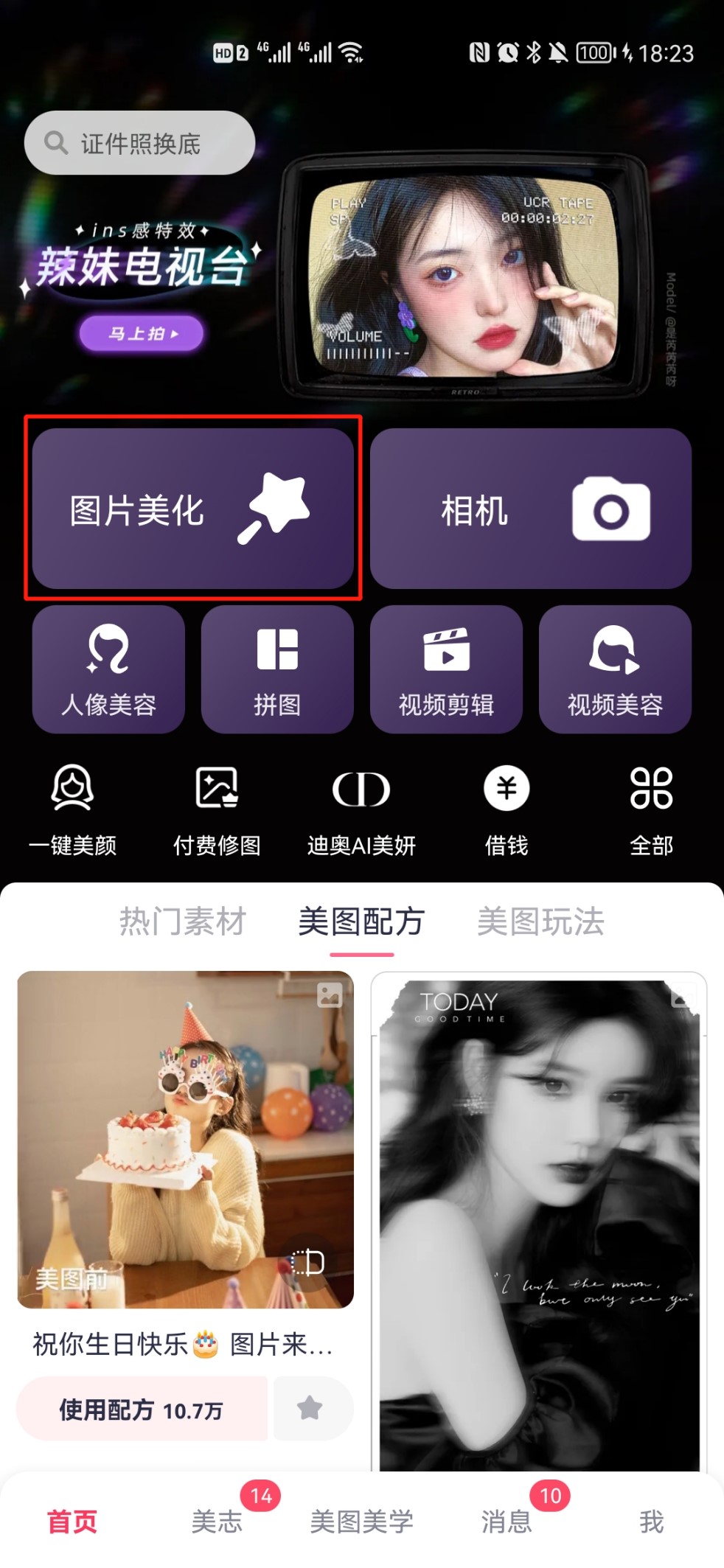The image size is (724, 1568).
Task: Open the 证件照换底 search box
Action: tap(139, 143)
